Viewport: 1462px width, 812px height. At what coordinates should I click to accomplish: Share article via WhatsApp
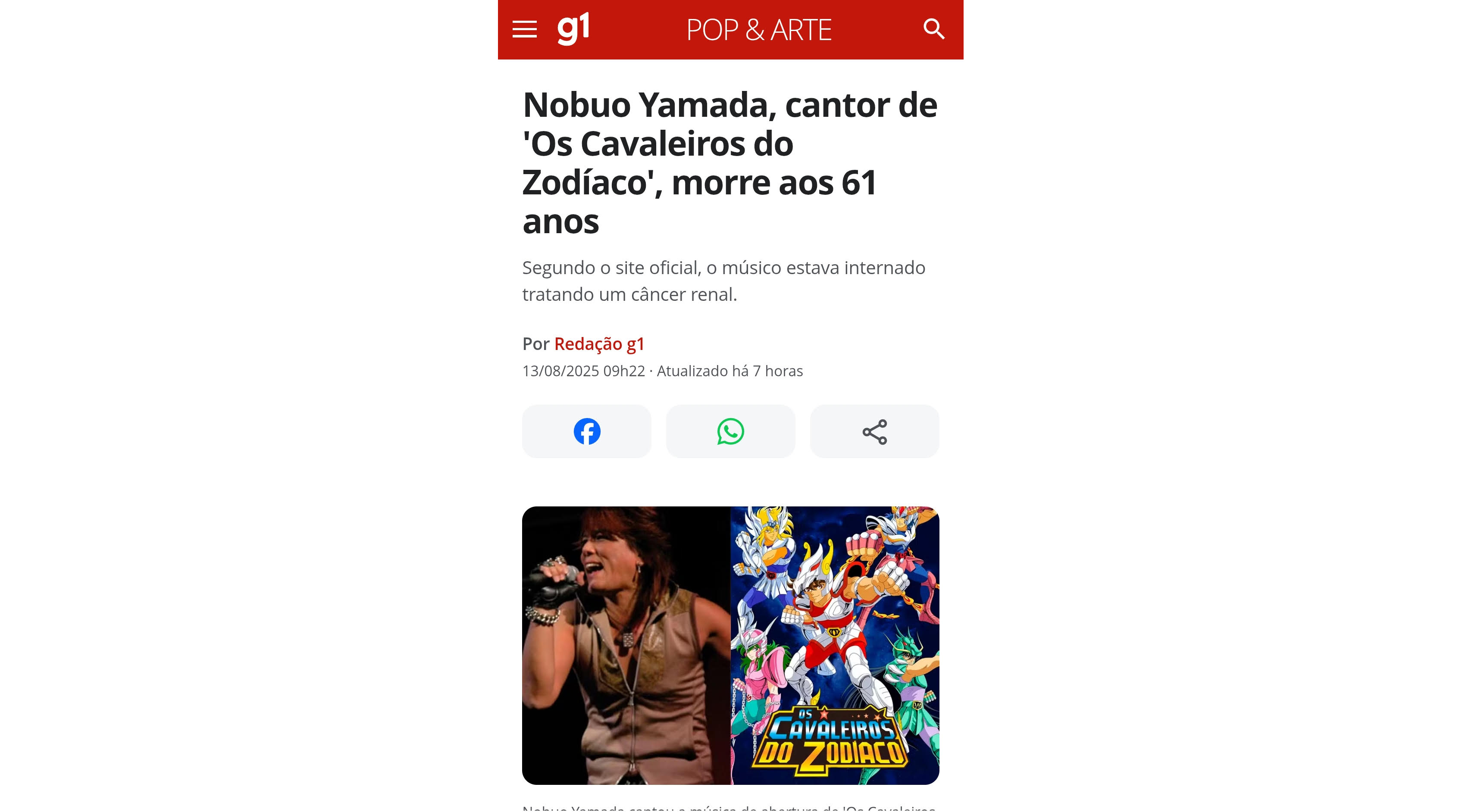(730, 431)
